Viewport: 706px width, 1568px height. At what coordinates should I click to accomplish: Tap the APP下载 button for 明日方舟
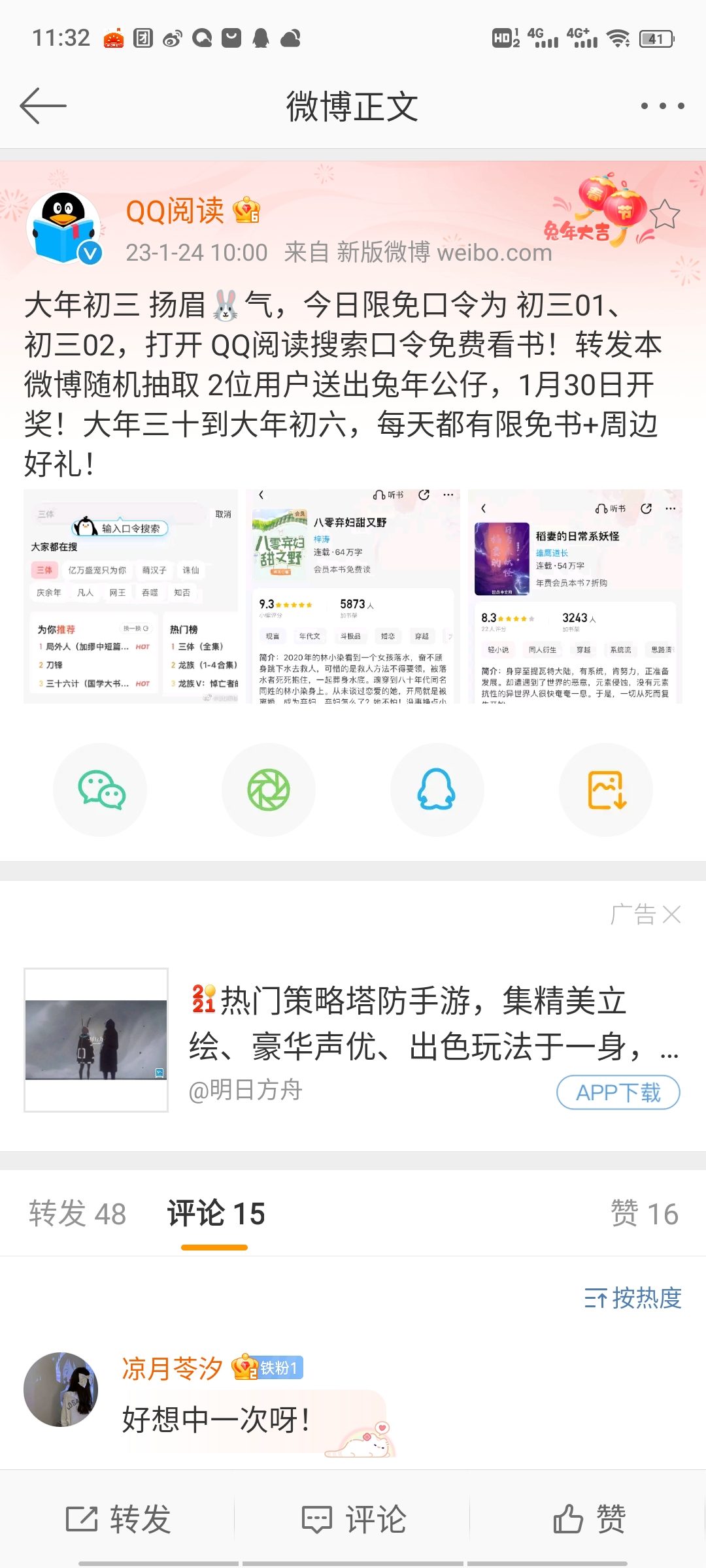pyautogui.click(x=618, y=1092)
